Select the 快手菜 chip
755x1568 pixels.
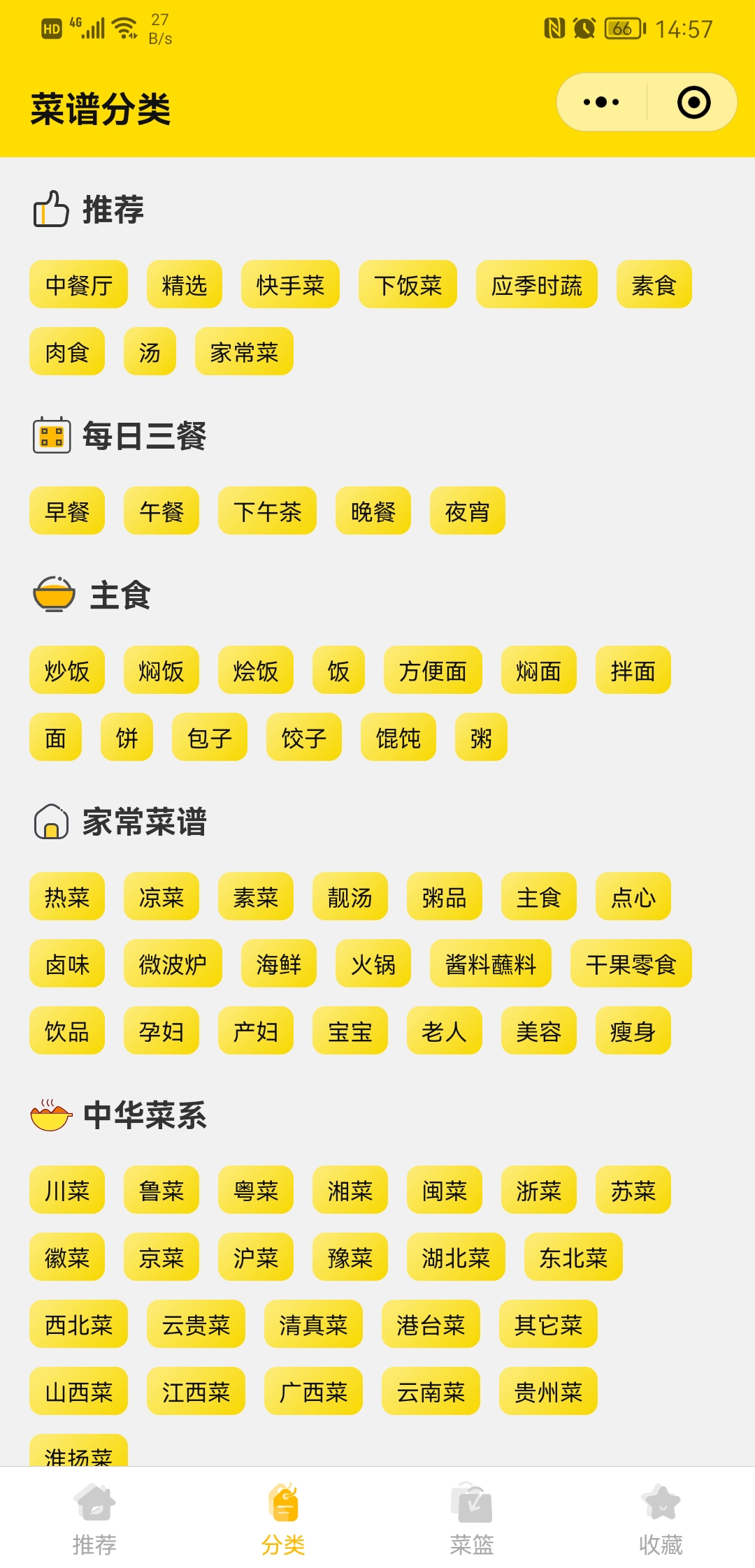(x=290, y=284)
